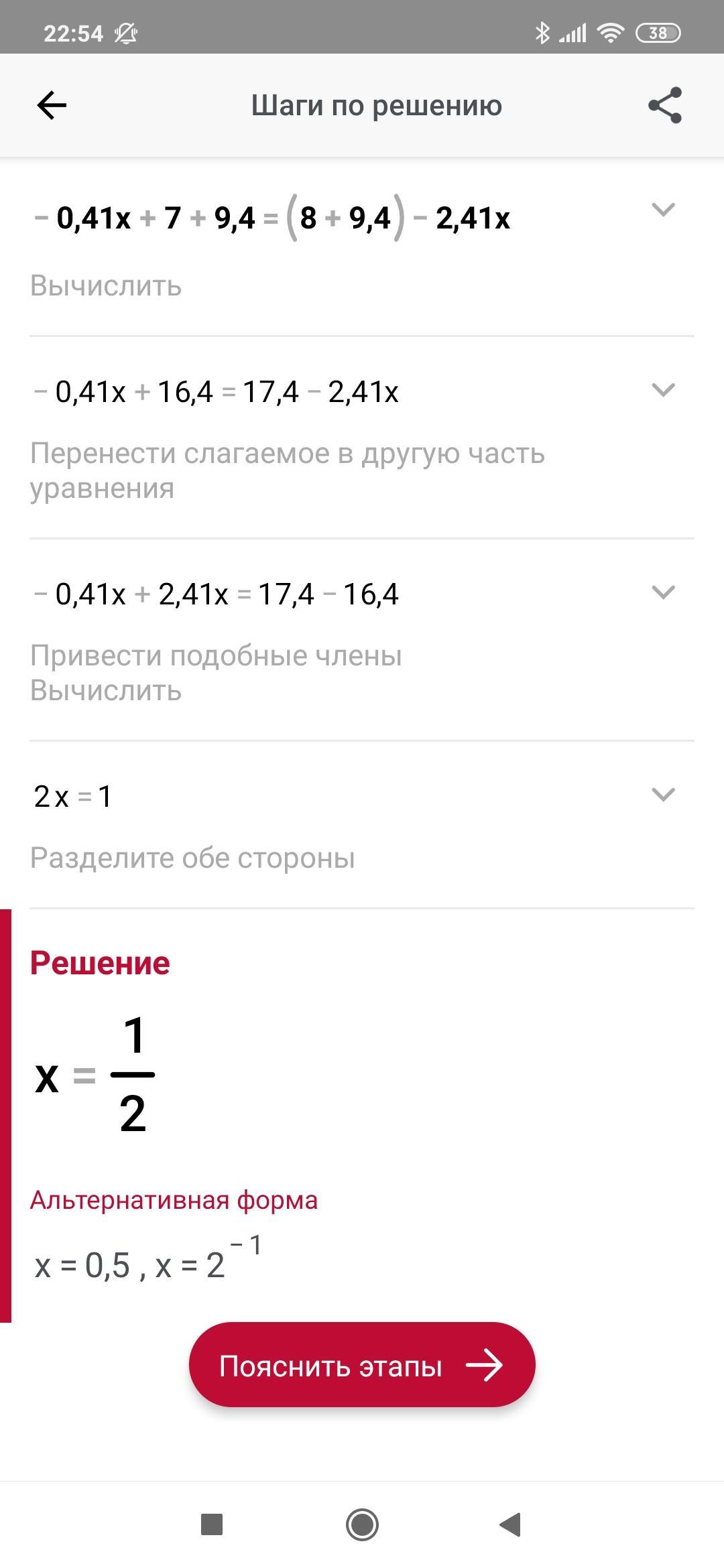The image size is (724, 1568).
Task: Tap the Пояснить этапы button
Action: pos(362,1365)
